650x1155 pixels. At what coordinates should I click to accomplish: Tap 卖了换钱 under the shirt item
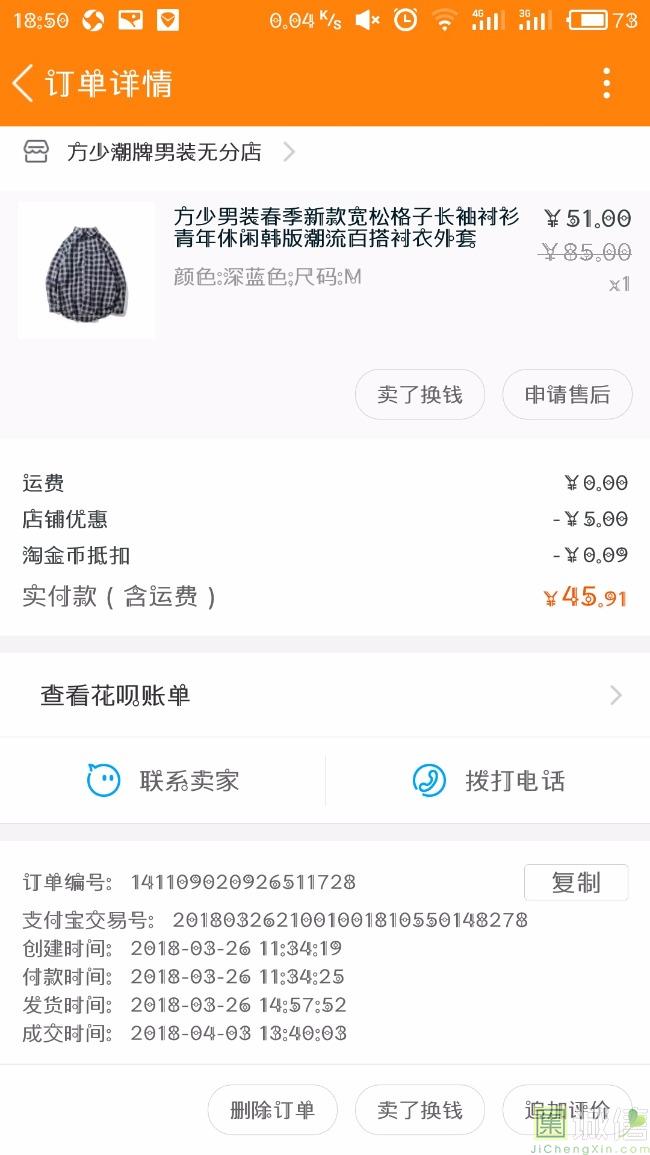420,395
